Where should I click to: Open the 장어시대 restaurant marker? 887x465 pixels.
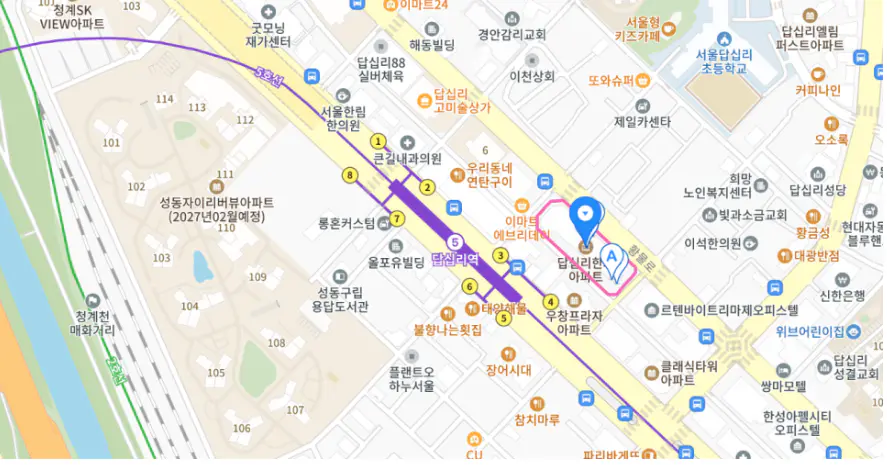pyautogui.click(x=507, y=353)
